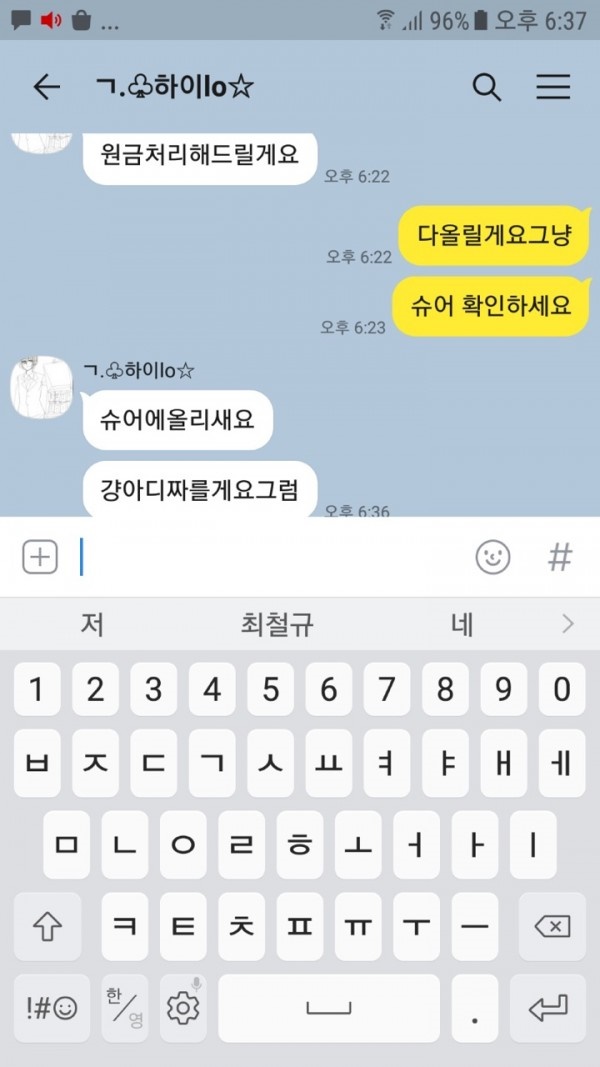This screenshot has height=1067, width=600.
Task: Open the plus attachment menu
Action: click(40, 557)
